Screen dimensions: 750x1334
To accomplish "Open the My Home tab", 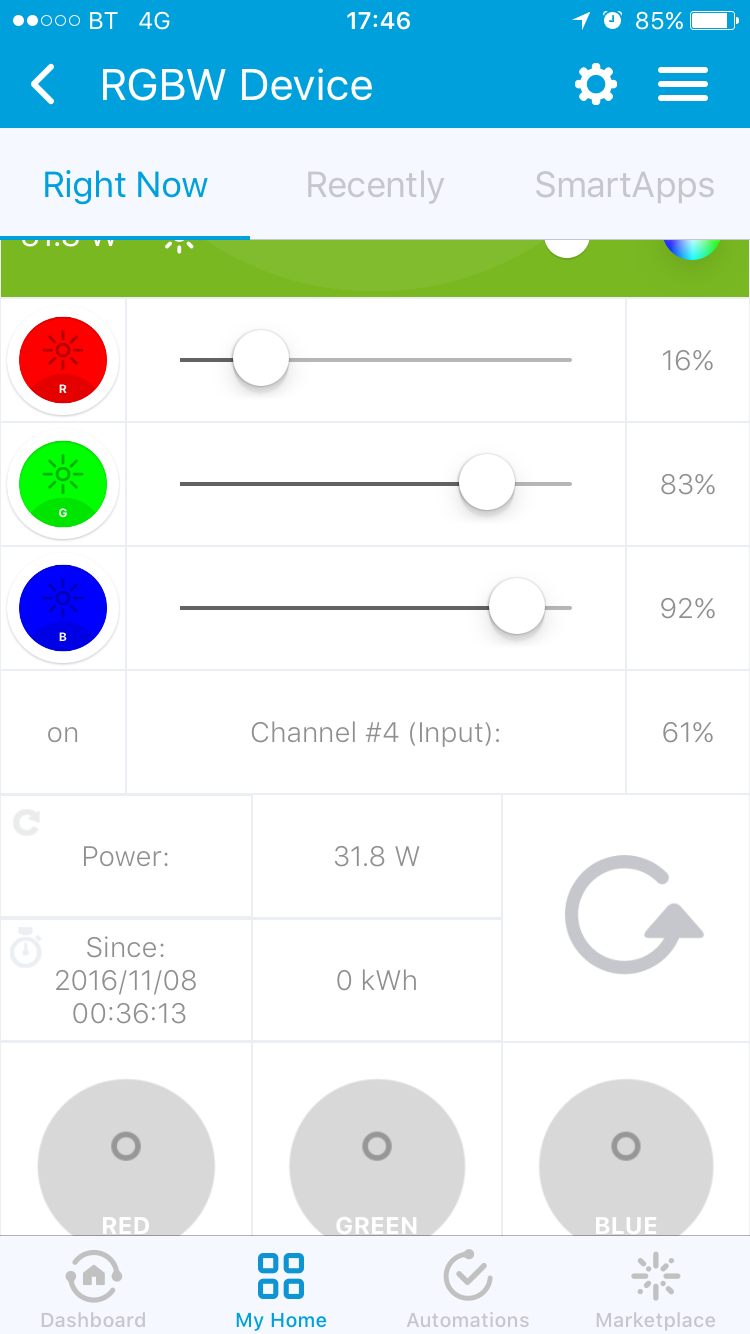I will [281, 1289].
